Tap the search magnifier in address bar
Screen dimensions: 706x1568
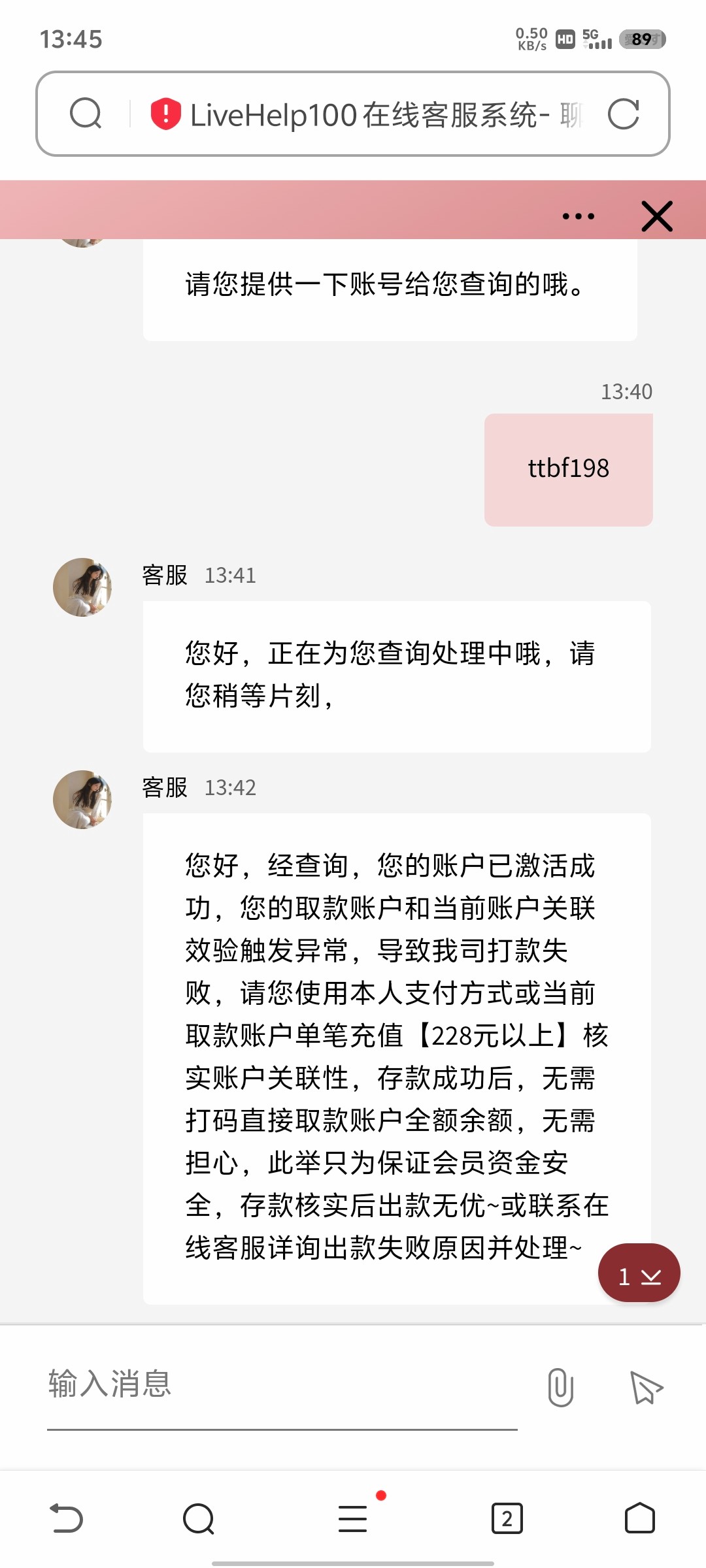coord(87,113)
